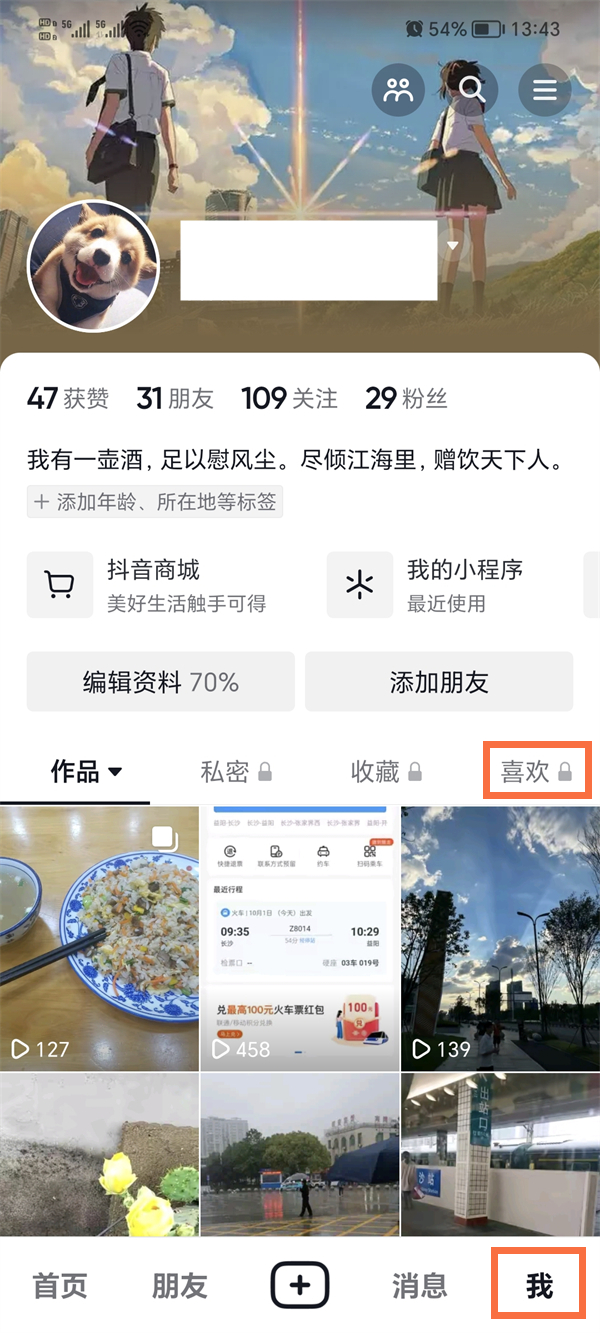This screenshot has width=600, height=1333.
Task: View the 31 朋友 list
Action: [x=175, y=399]
